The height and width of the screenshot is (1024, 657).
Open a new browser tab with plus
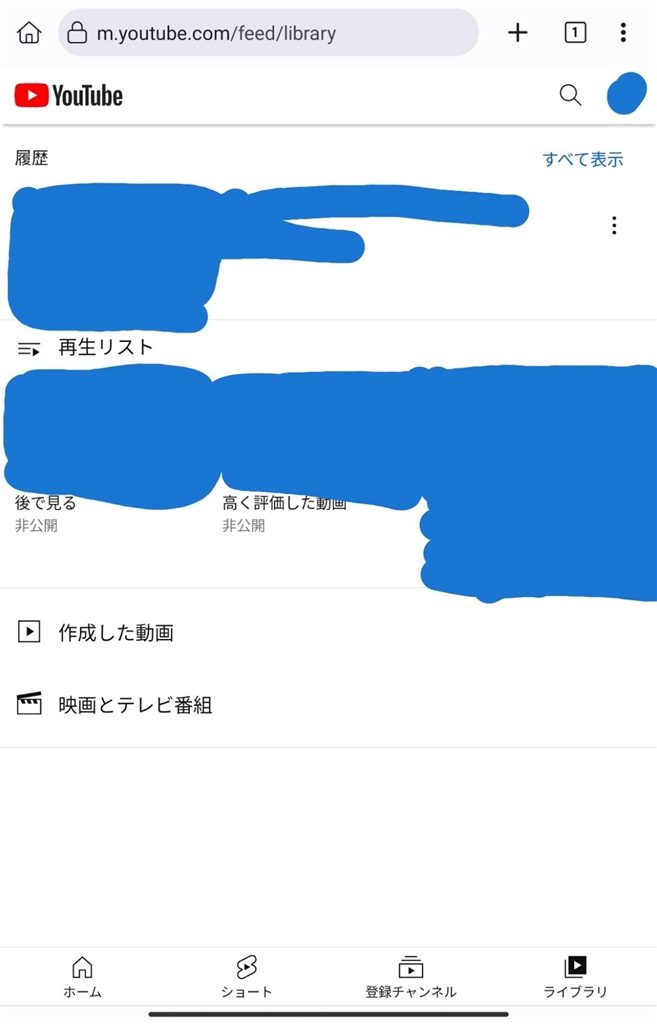[x=517, y=33]
